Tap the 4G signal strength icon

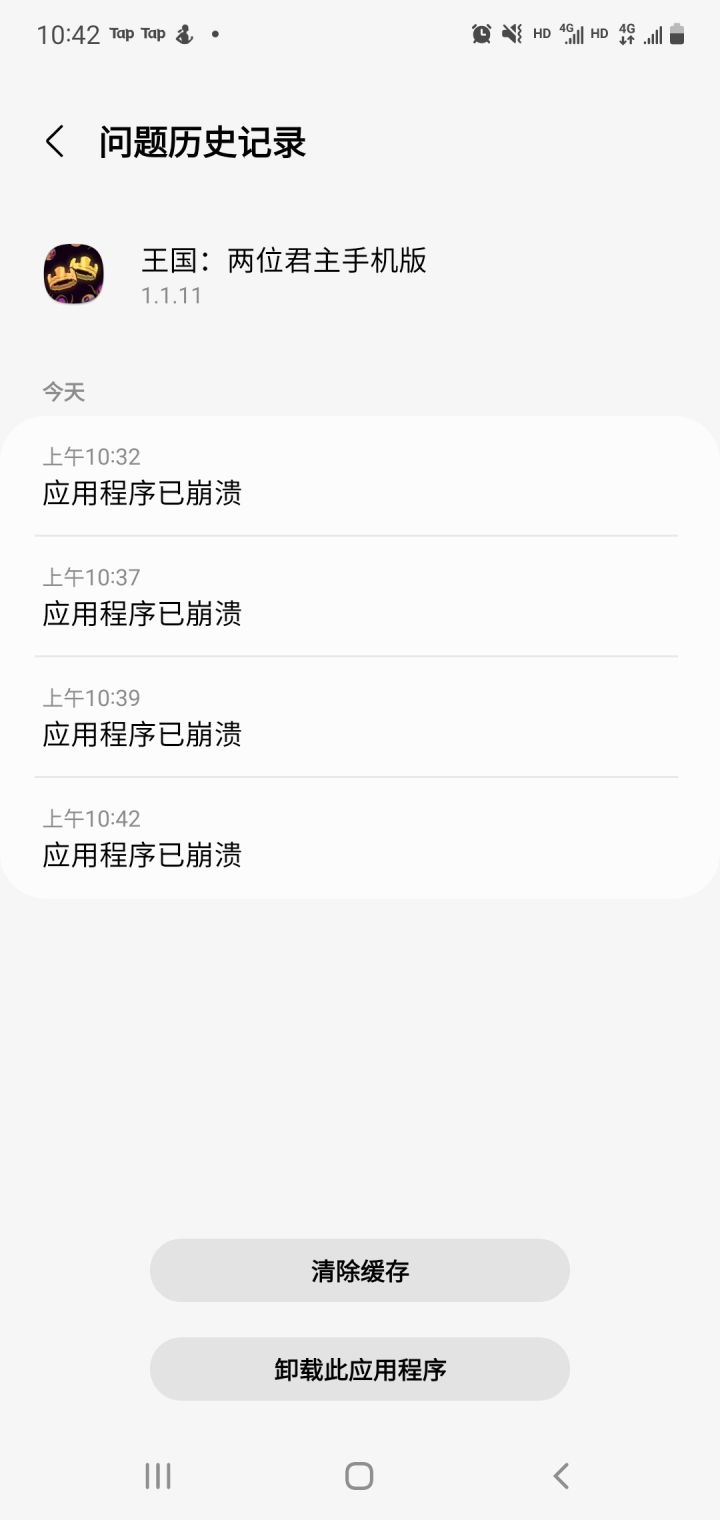571,33
